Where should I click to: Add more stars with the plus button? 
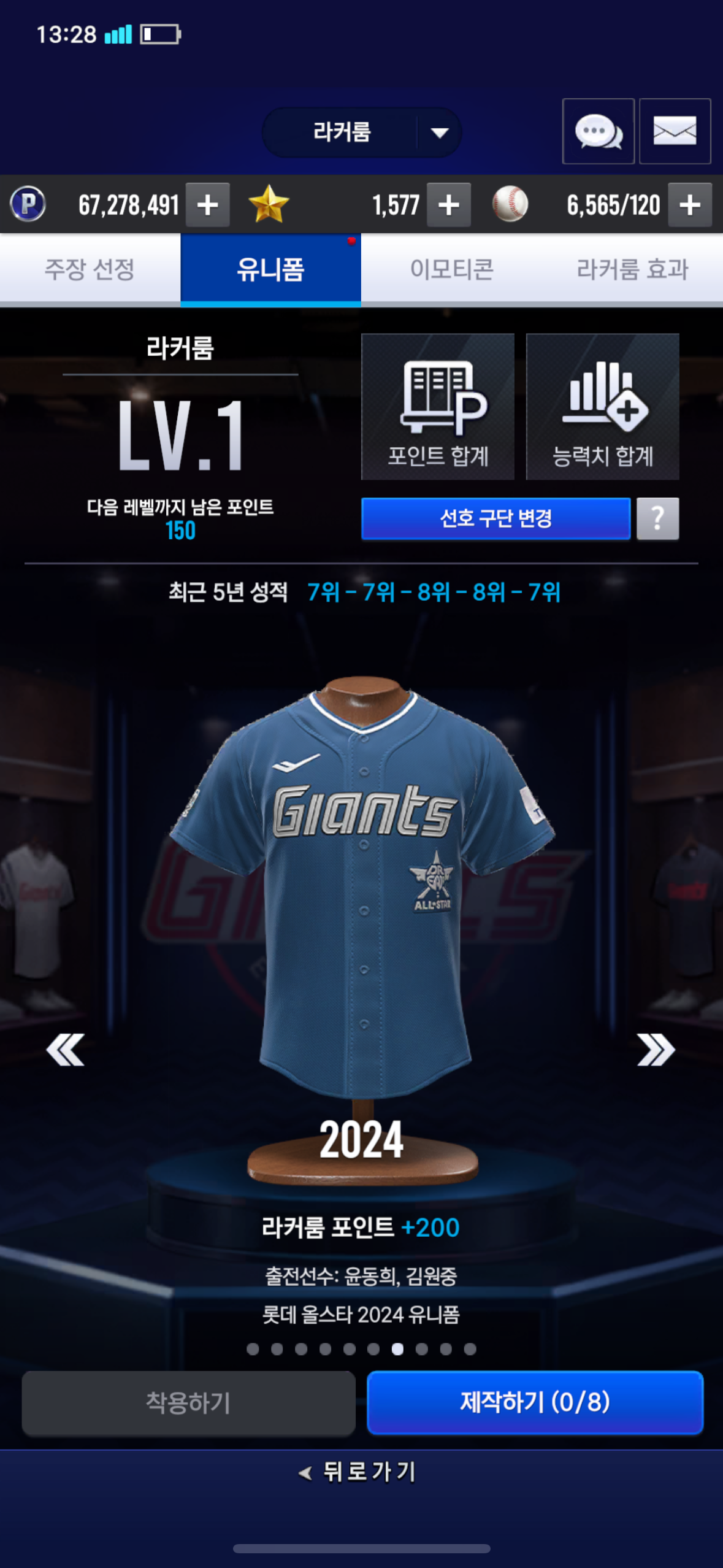pyautogui.click(x=449, y=205)
